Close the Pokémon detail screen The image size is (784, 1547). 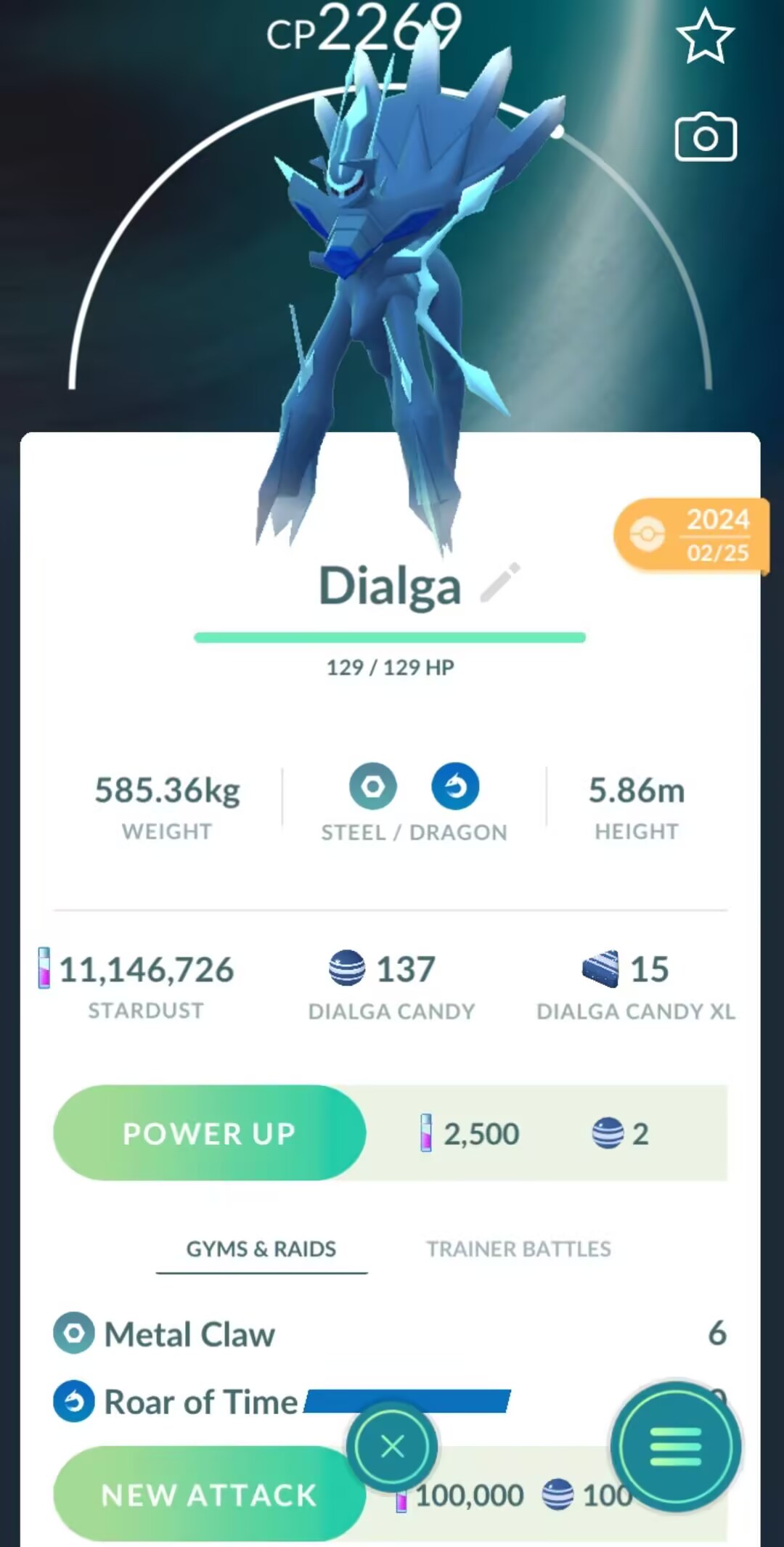click(x=392, y=1446)
